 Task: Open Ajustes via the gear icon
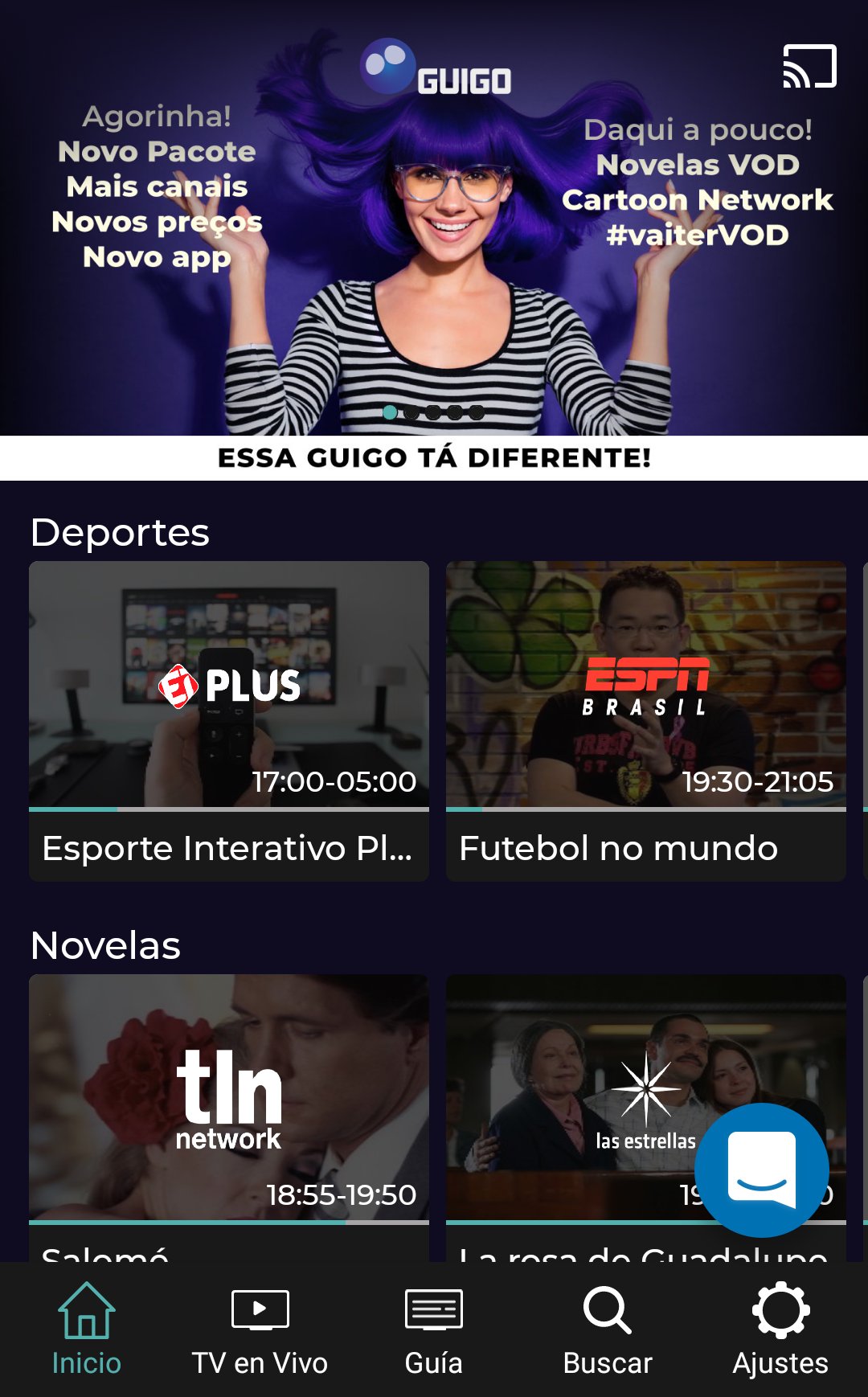[780, 1309]
